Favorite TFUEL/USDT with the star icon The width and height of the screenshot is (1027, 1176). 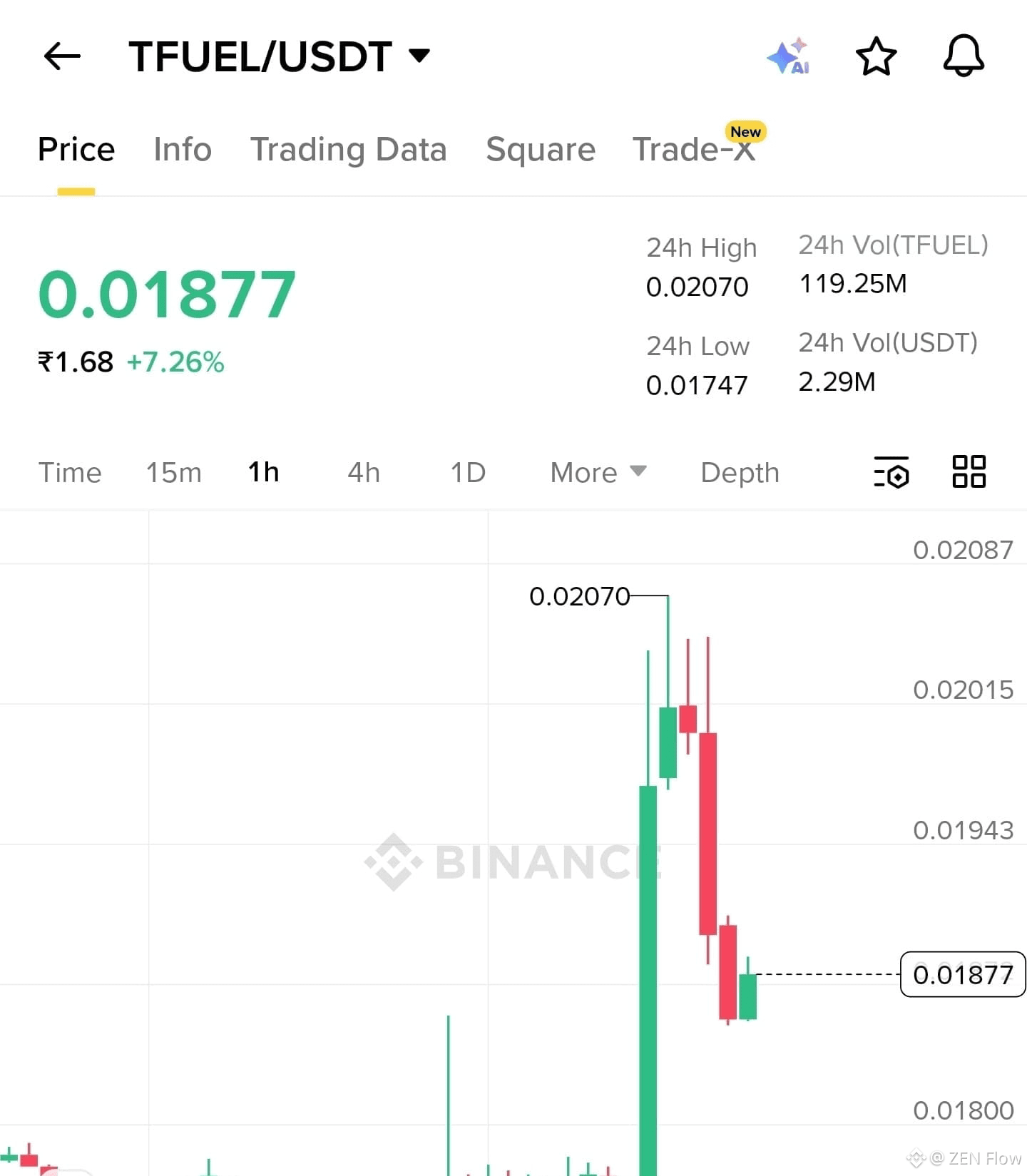tap(877, 56)
